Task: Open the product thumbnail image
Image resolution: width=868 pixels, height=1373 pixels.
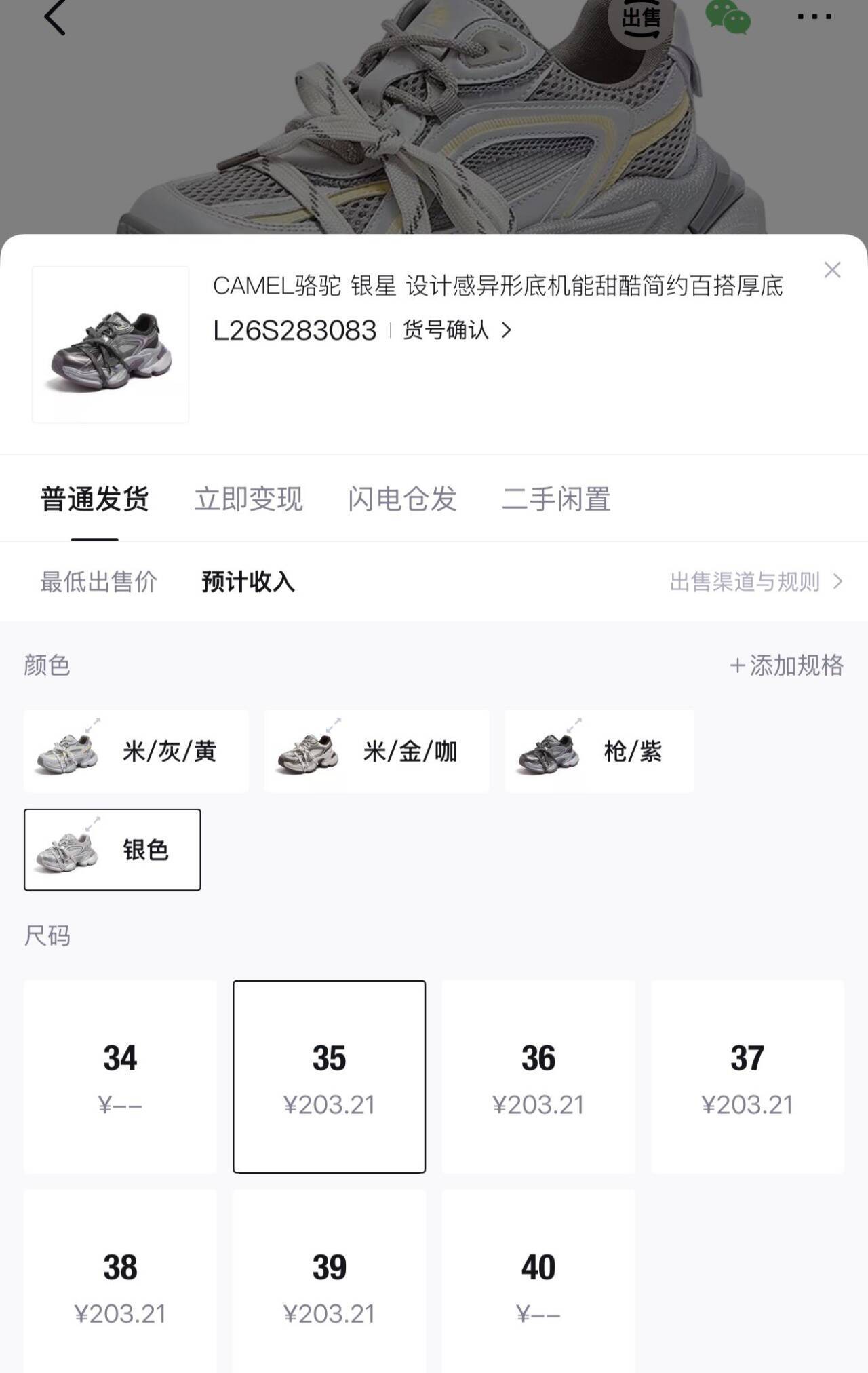Action: (x=111, y=345)
